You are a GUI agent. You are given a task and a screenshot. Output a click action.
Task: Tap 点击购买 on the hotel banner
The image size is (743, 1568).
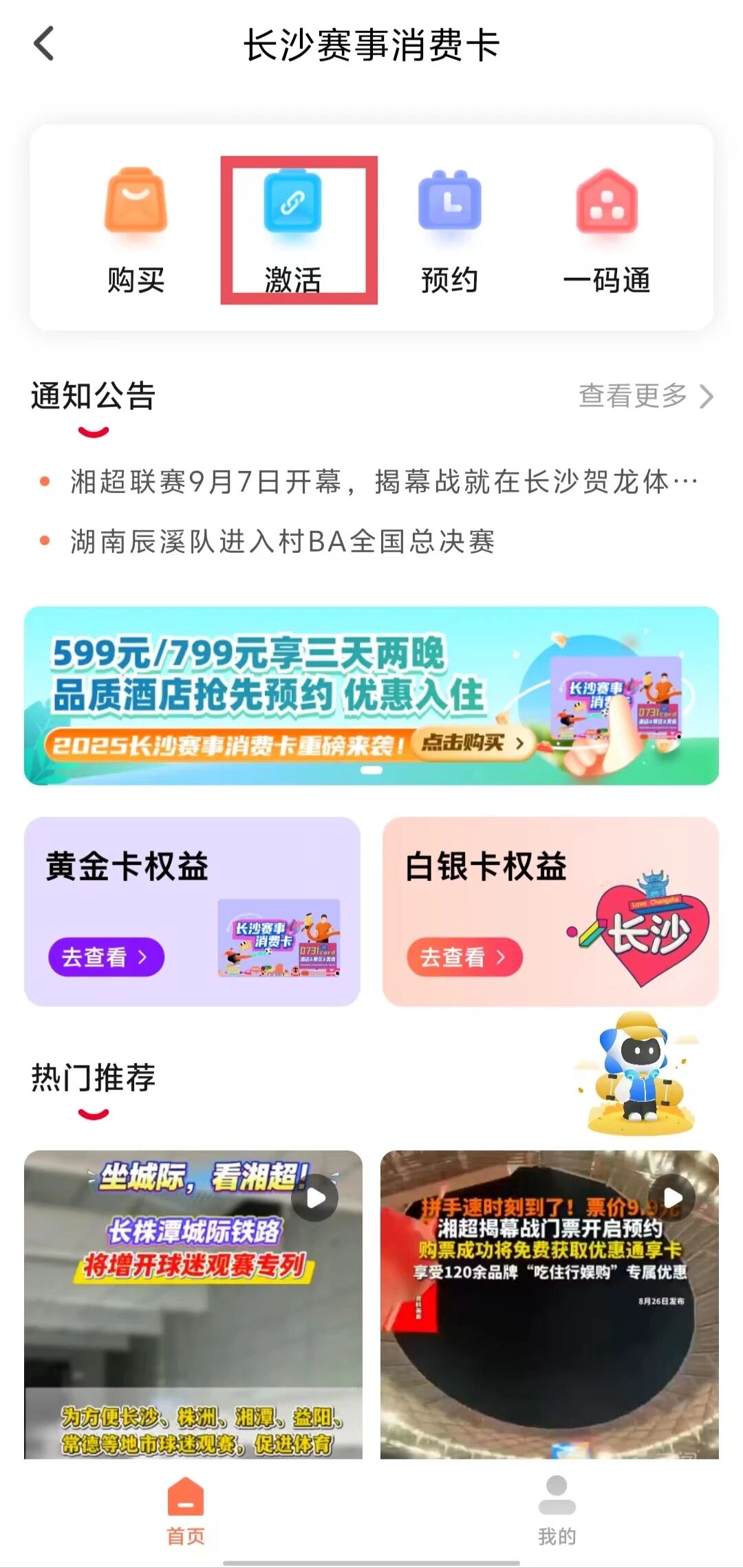pyautogui.click(x=473, y=743)
